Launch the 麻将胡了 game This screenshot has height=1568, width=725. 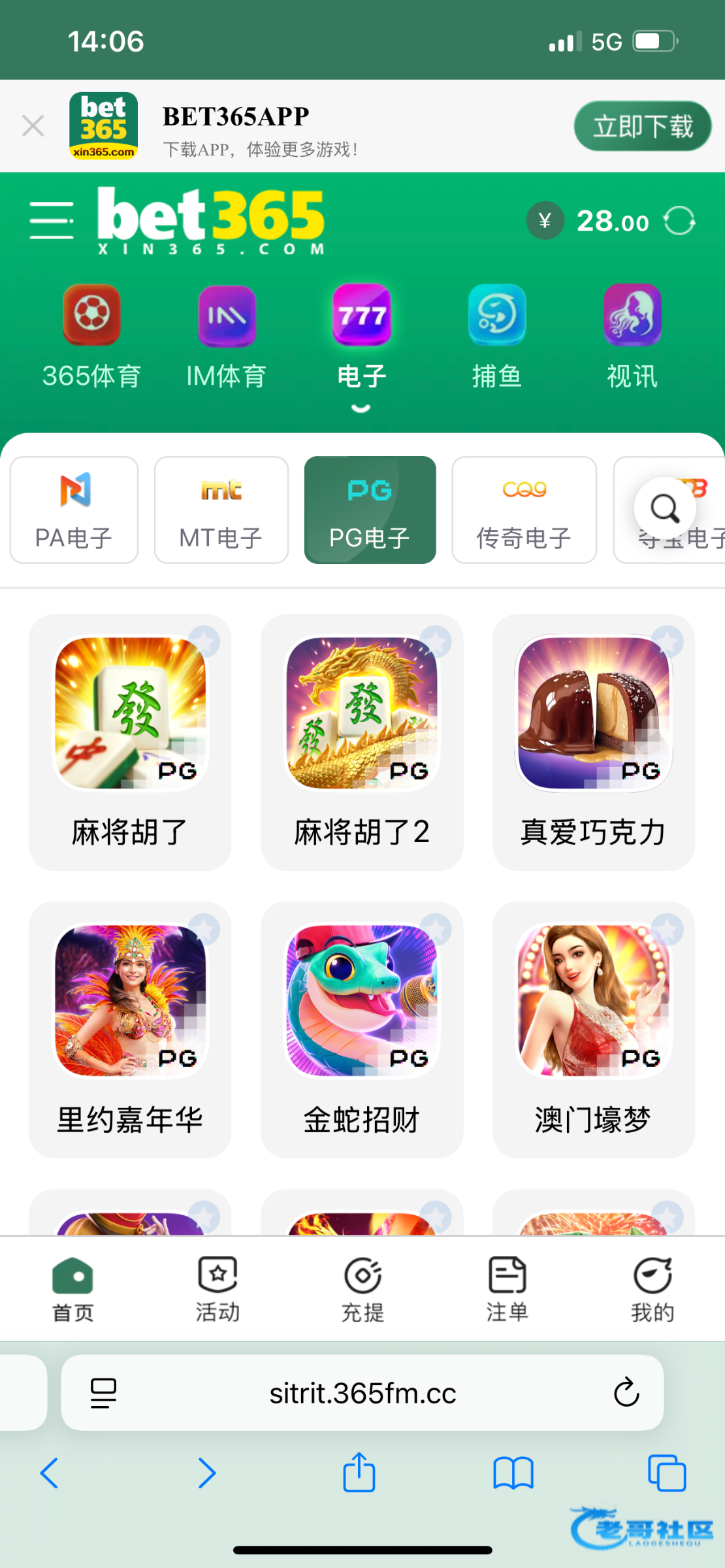(x=130, y=742)
